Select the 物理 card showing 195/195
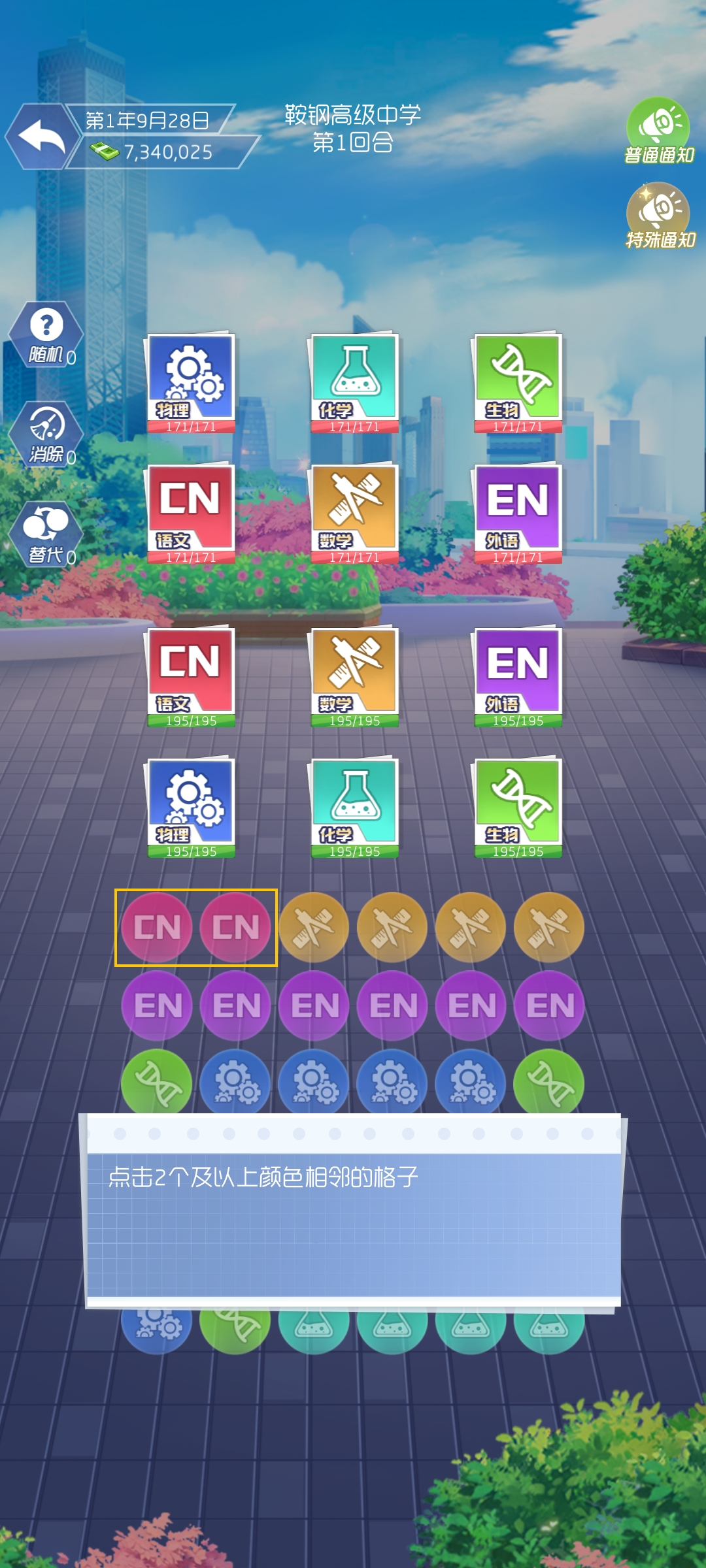 click(191, 808)
